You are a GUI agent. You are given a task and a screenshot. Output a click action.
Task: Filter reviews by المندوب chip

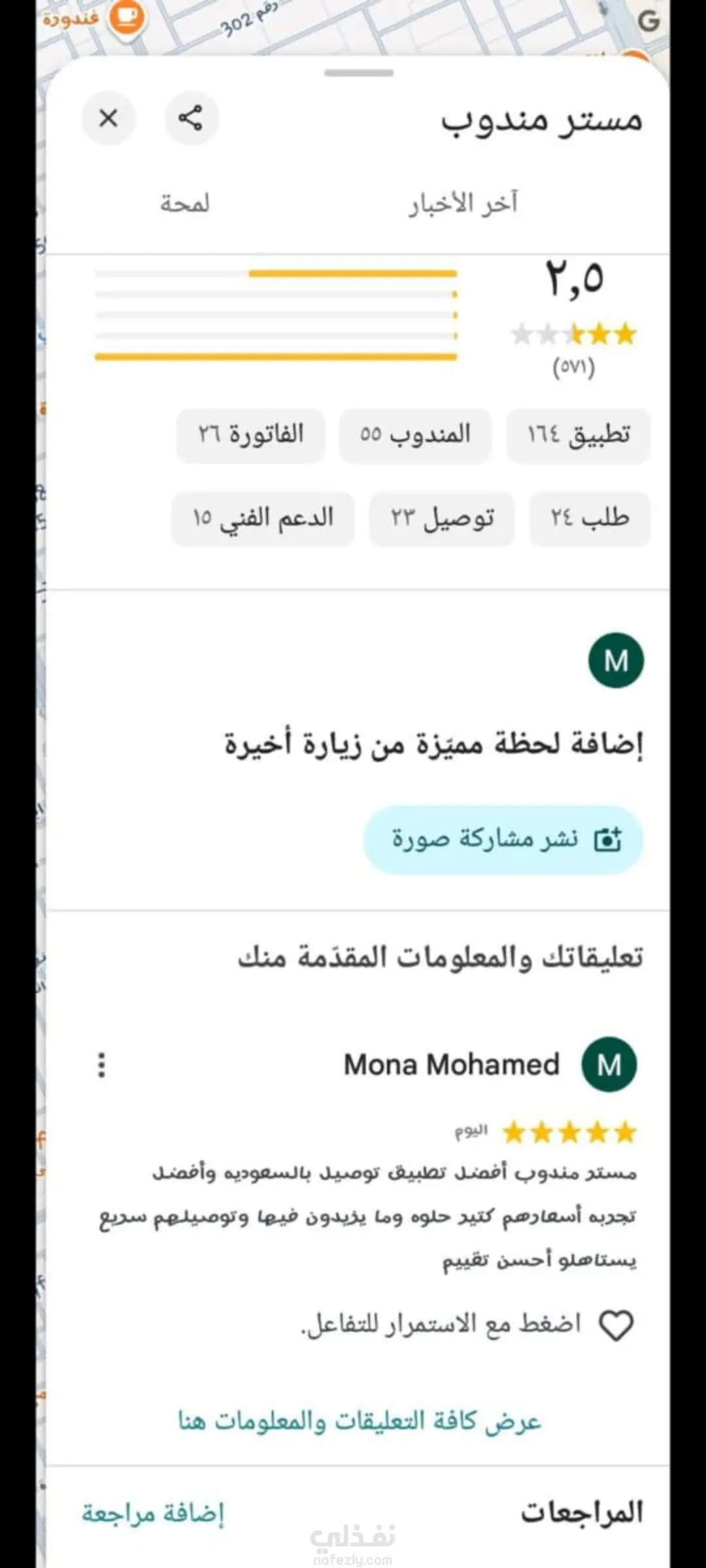tap(414, 435)
